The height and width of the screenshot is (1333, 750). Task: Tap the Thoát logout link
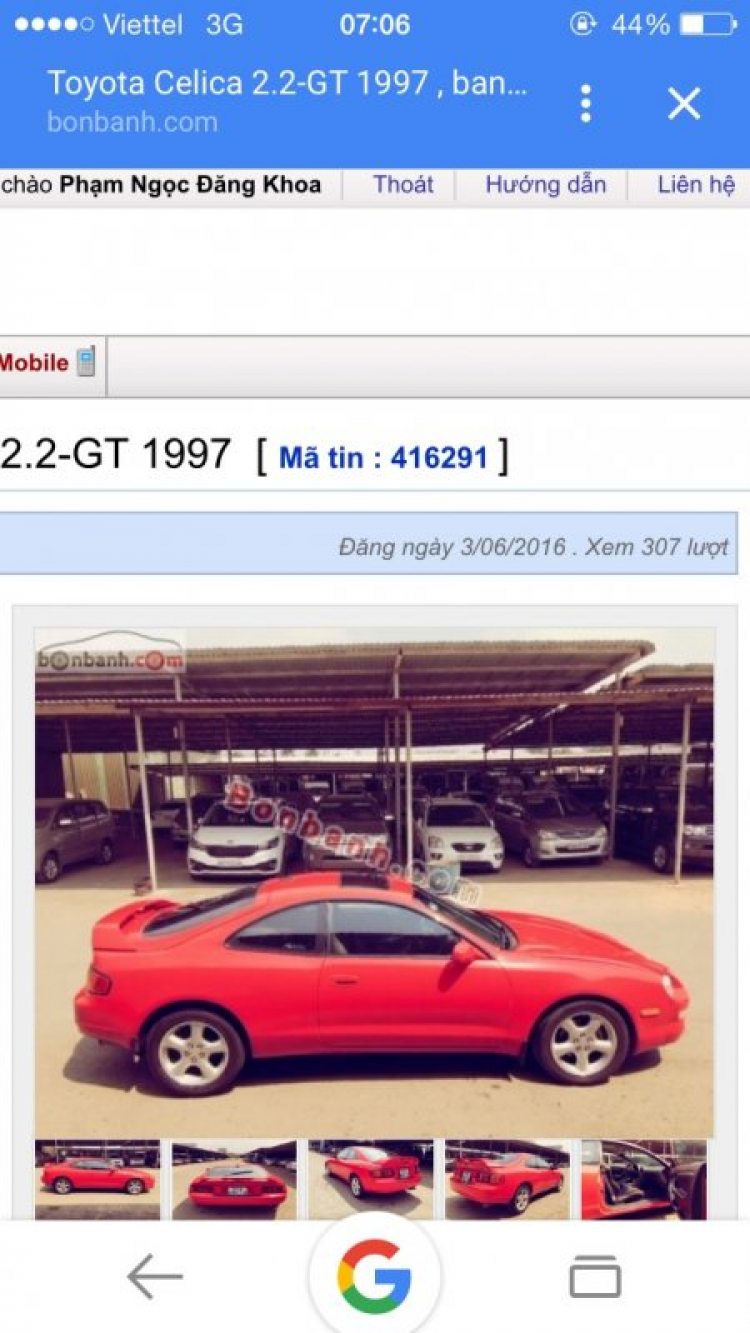tap(403, 184)
